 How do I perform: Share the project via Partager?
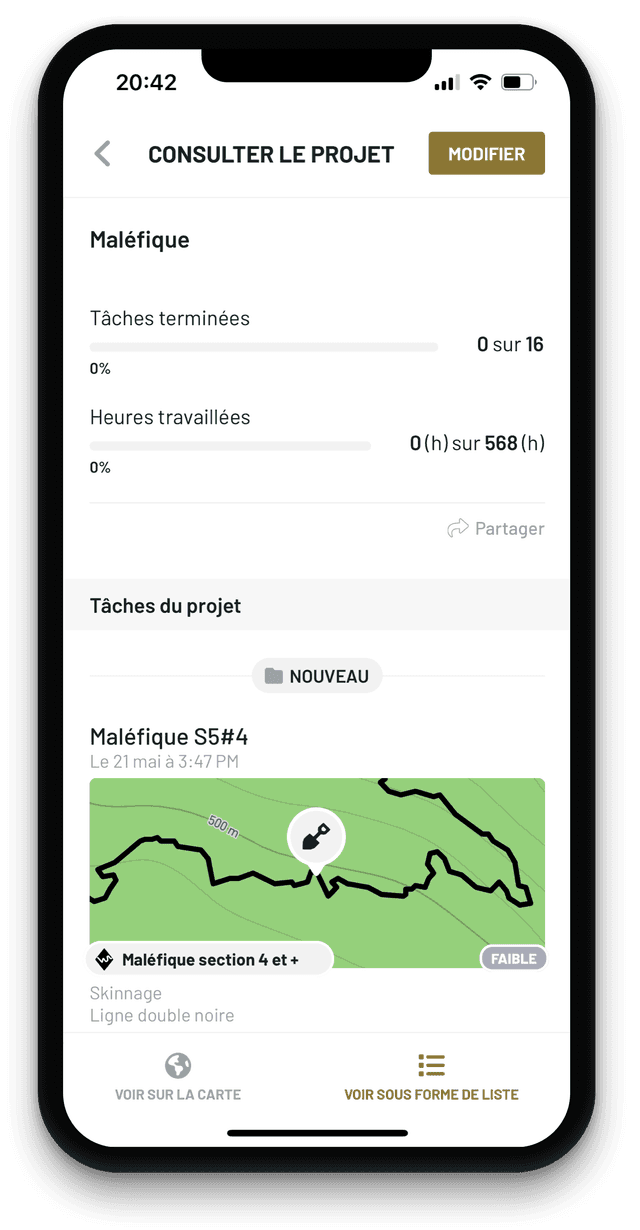496,528
